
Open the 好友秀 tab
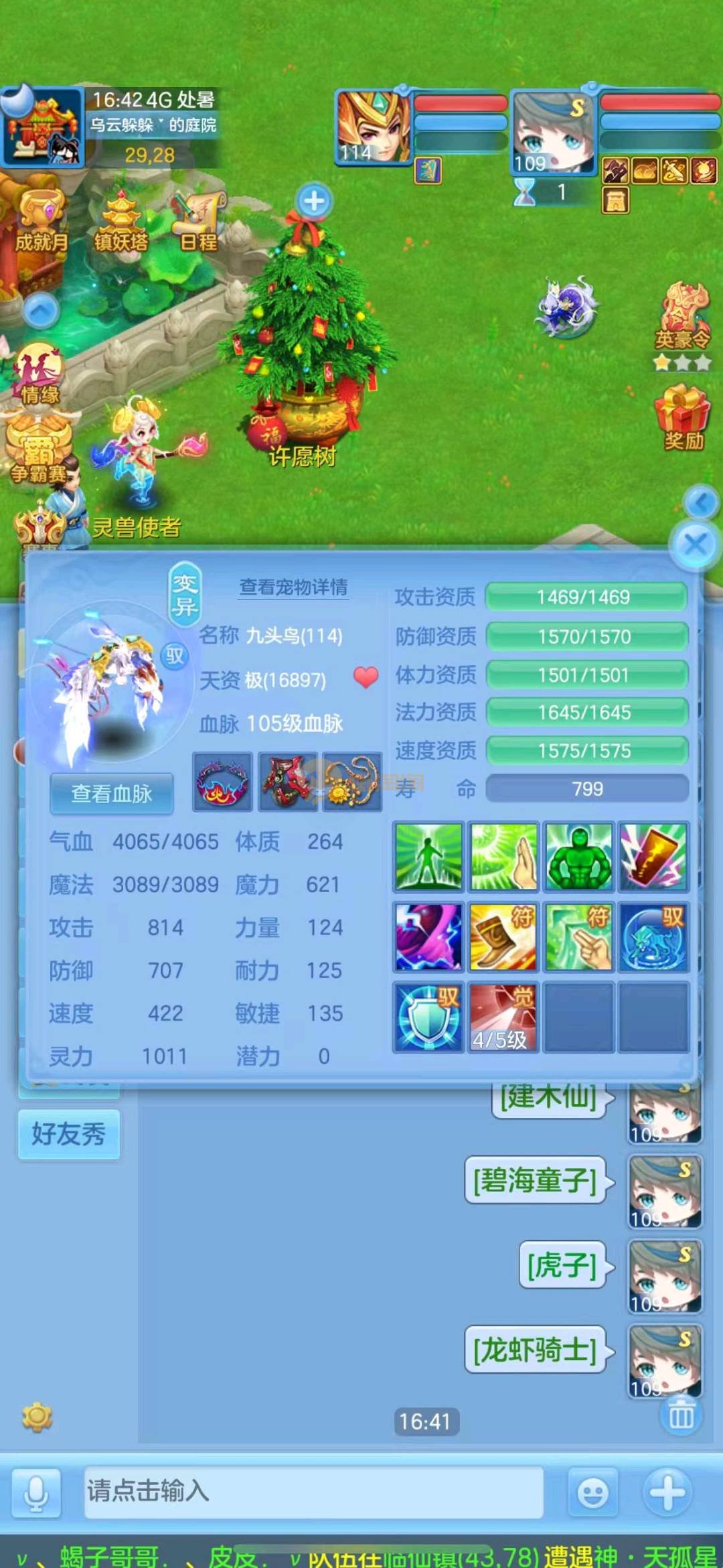point(69,1134)
